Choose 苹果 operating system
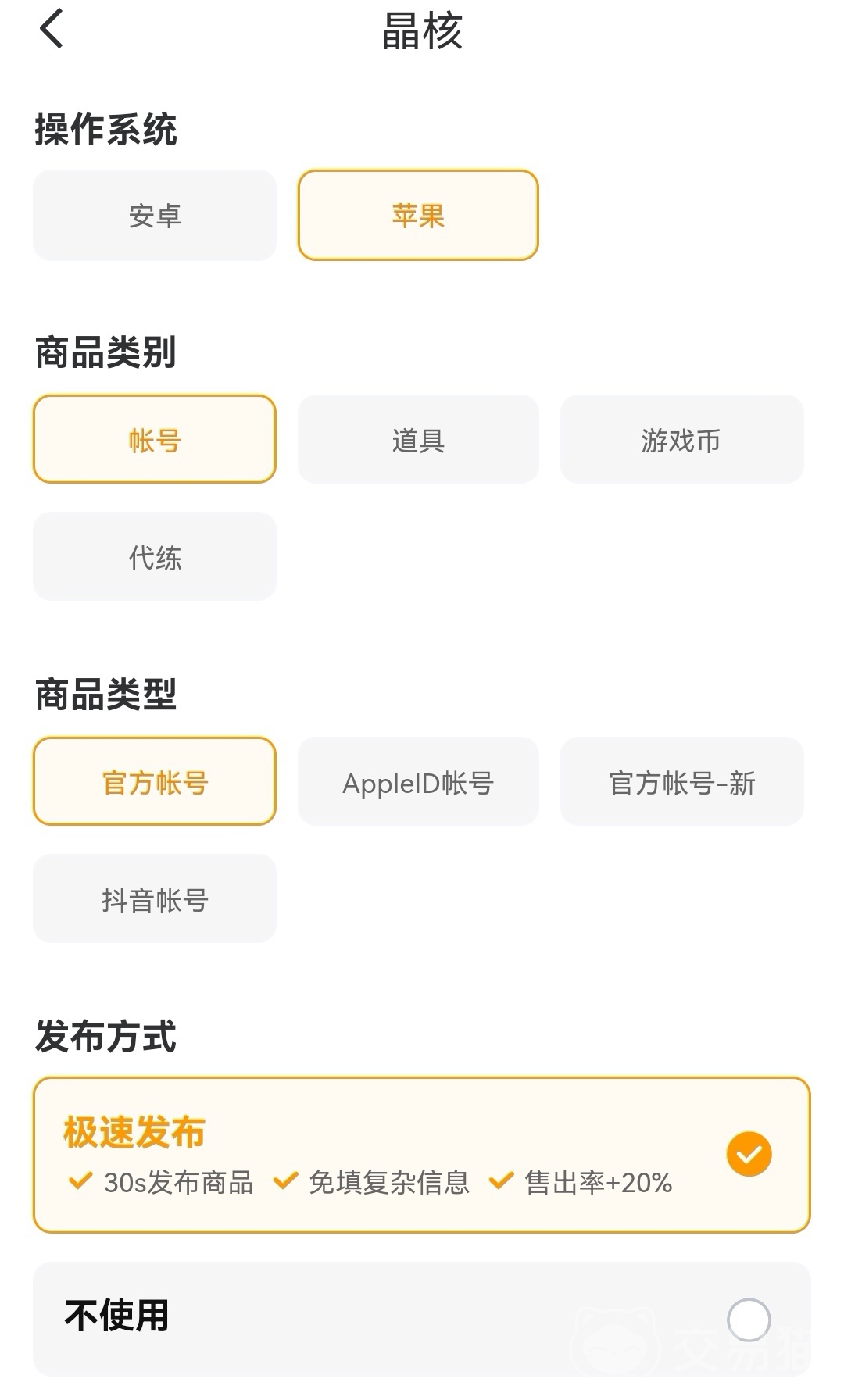This screenshot has height=1400, width=844. click(x=418, y=216)
